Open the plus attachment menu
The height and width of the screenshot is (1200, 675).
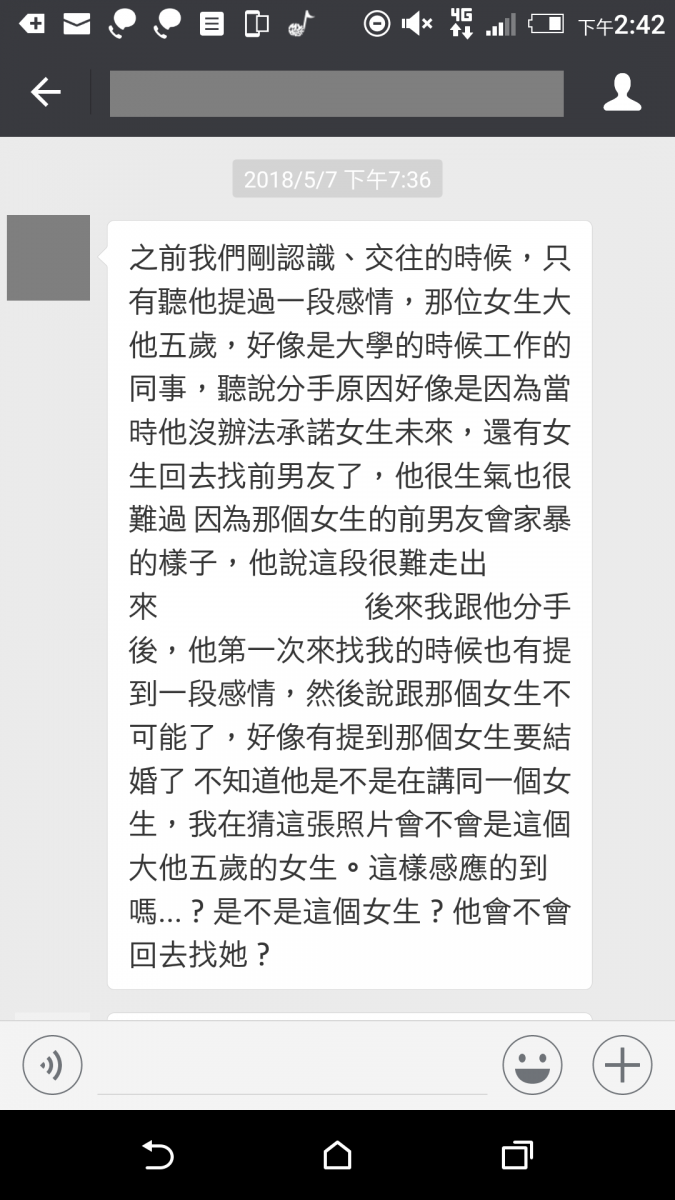tap(622, 1065)
